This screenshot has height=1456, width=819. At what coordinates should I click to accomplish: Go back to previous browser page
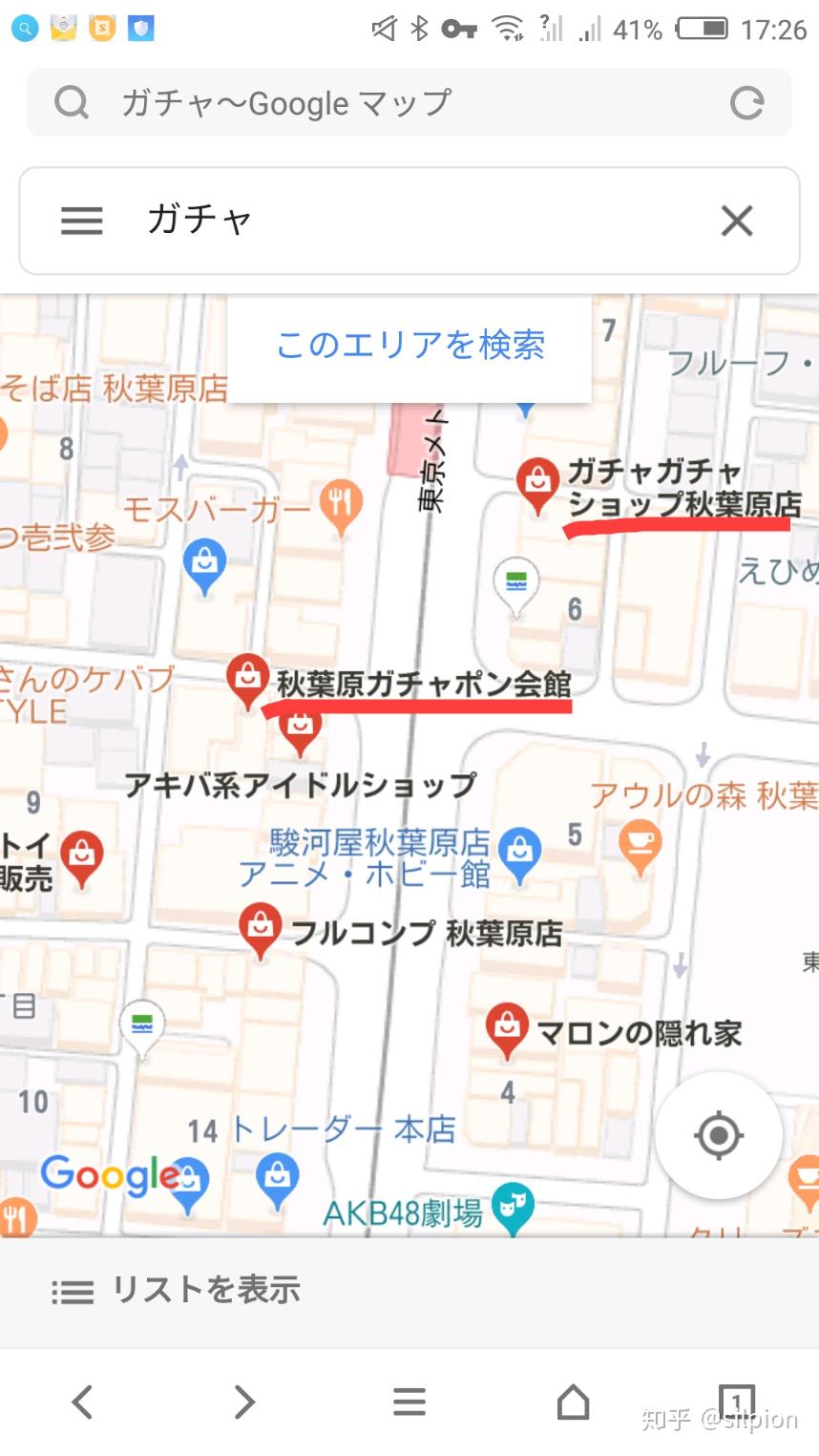[x=82, y=1402]
